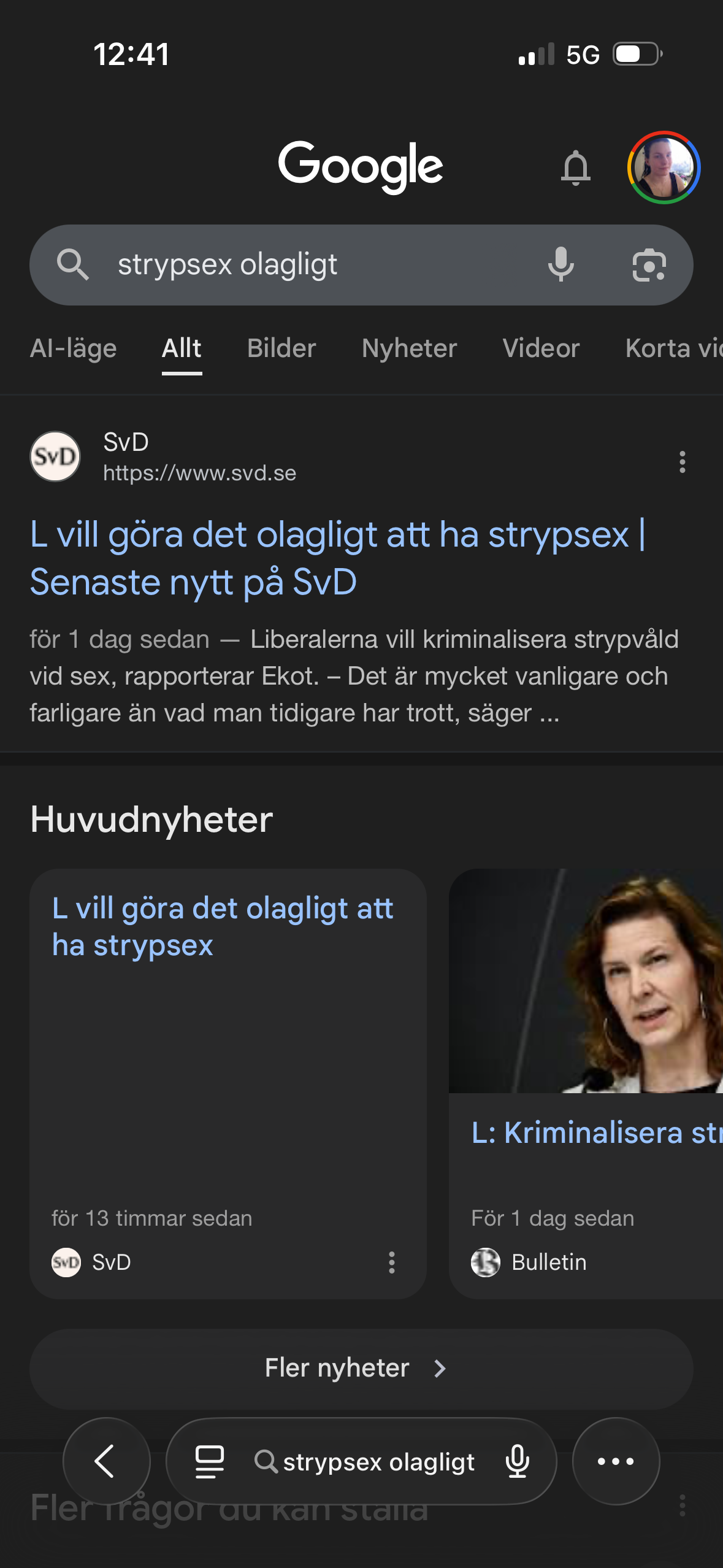Open more options for the SvD search result
Image resolution: width=723 pixels, height=1568 pixels.
point(682,462)
